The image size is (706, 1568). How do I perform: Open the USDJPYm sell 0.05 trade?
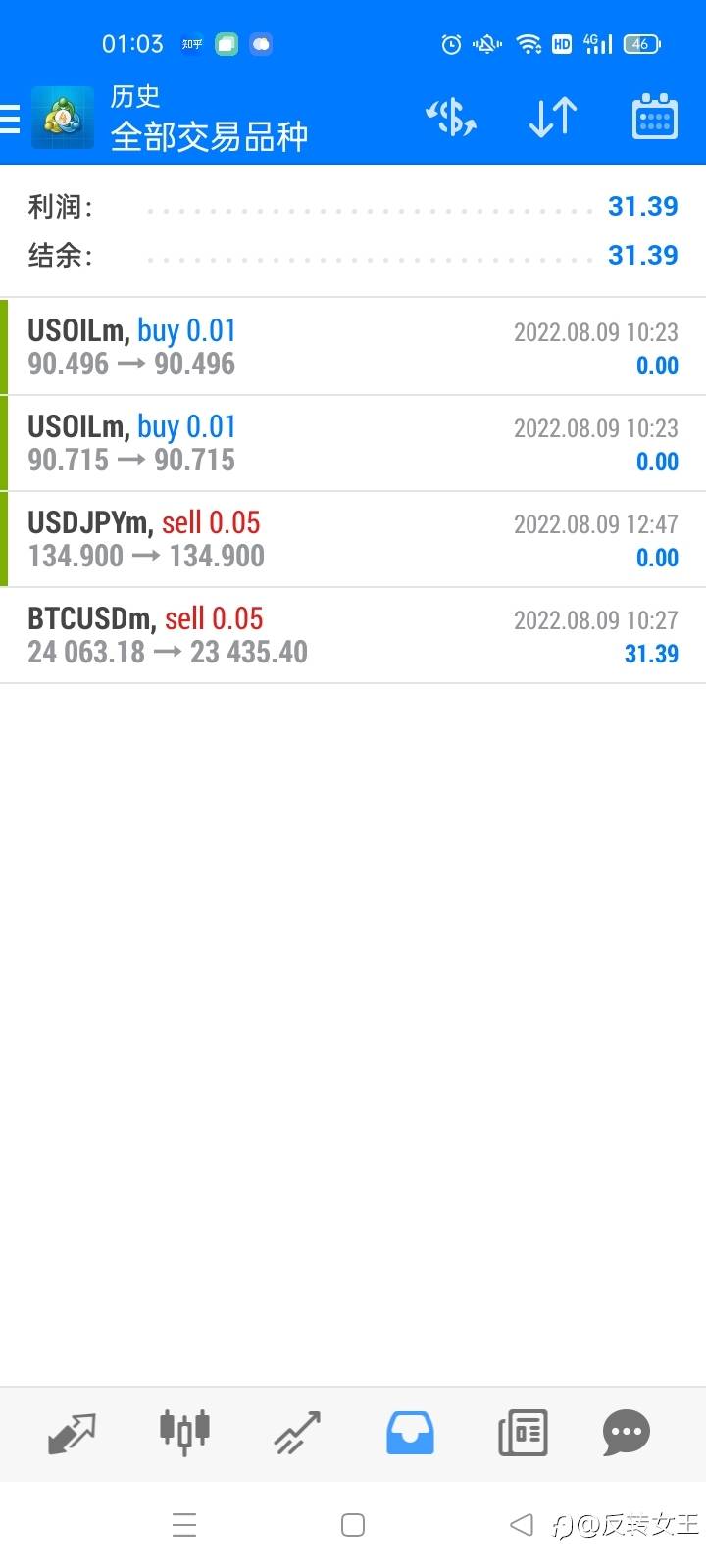[353, 539]
